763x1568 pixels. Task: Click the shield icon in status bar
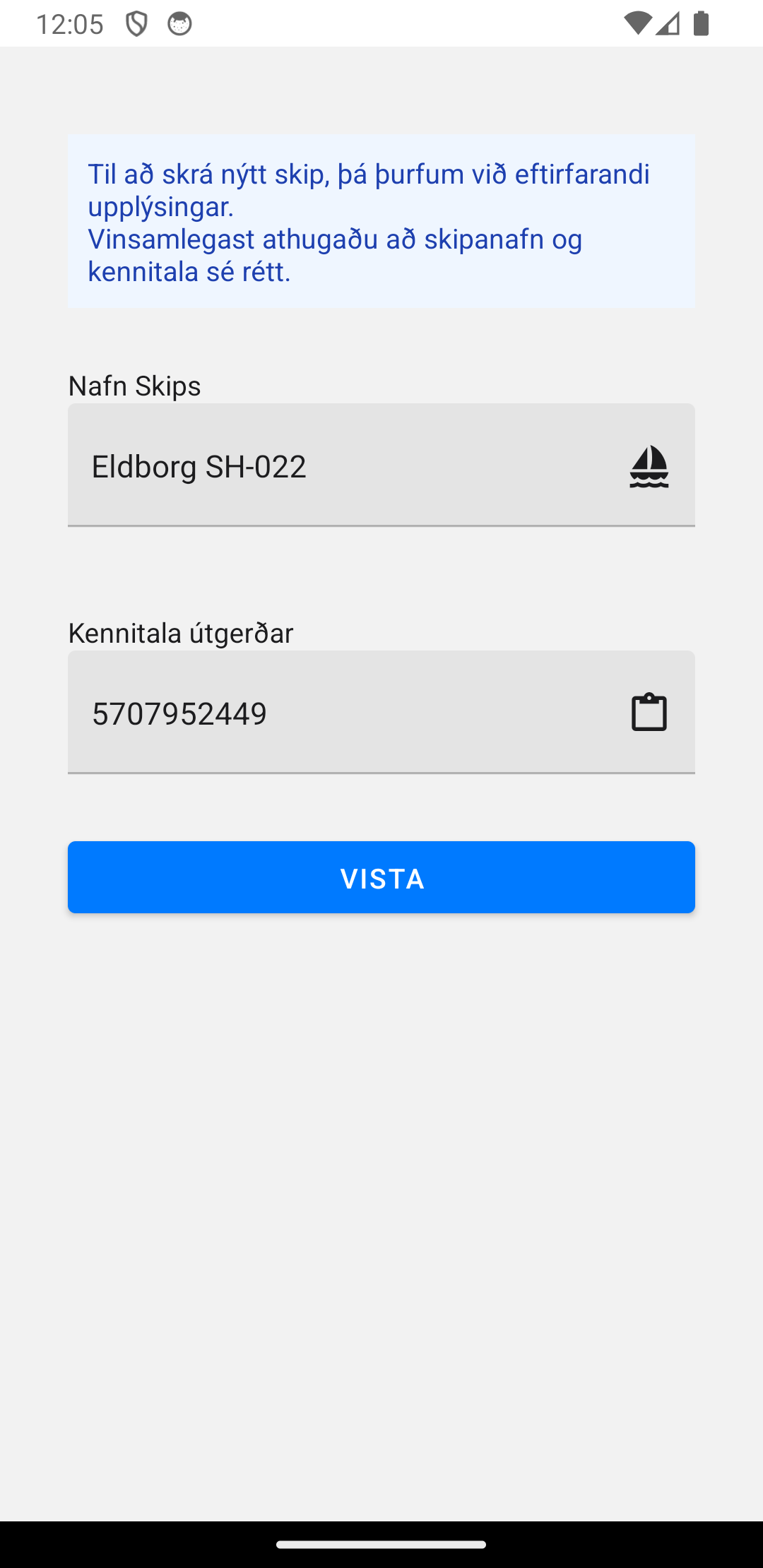136,23
